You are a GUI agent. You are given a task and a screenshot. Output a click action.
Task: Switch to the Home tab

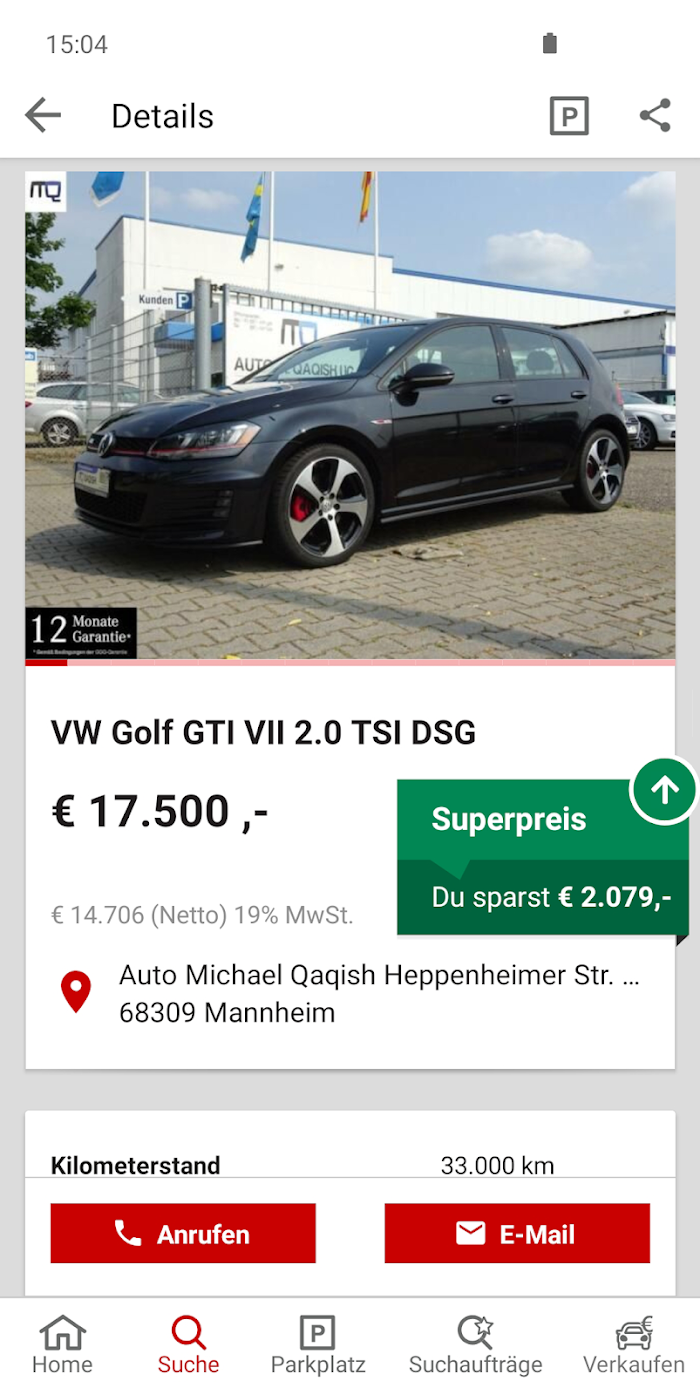[x=62, y=1345]
